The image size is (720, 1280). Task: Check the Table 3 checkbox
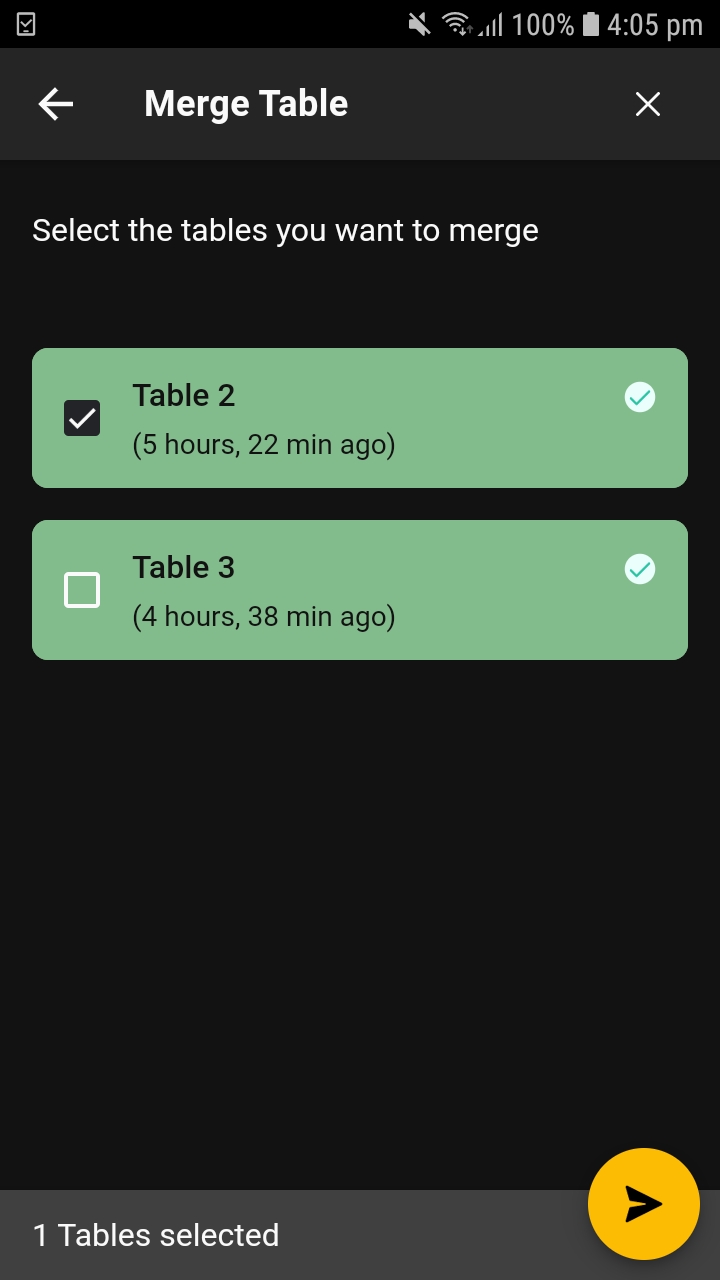click(x=82, y=590)
